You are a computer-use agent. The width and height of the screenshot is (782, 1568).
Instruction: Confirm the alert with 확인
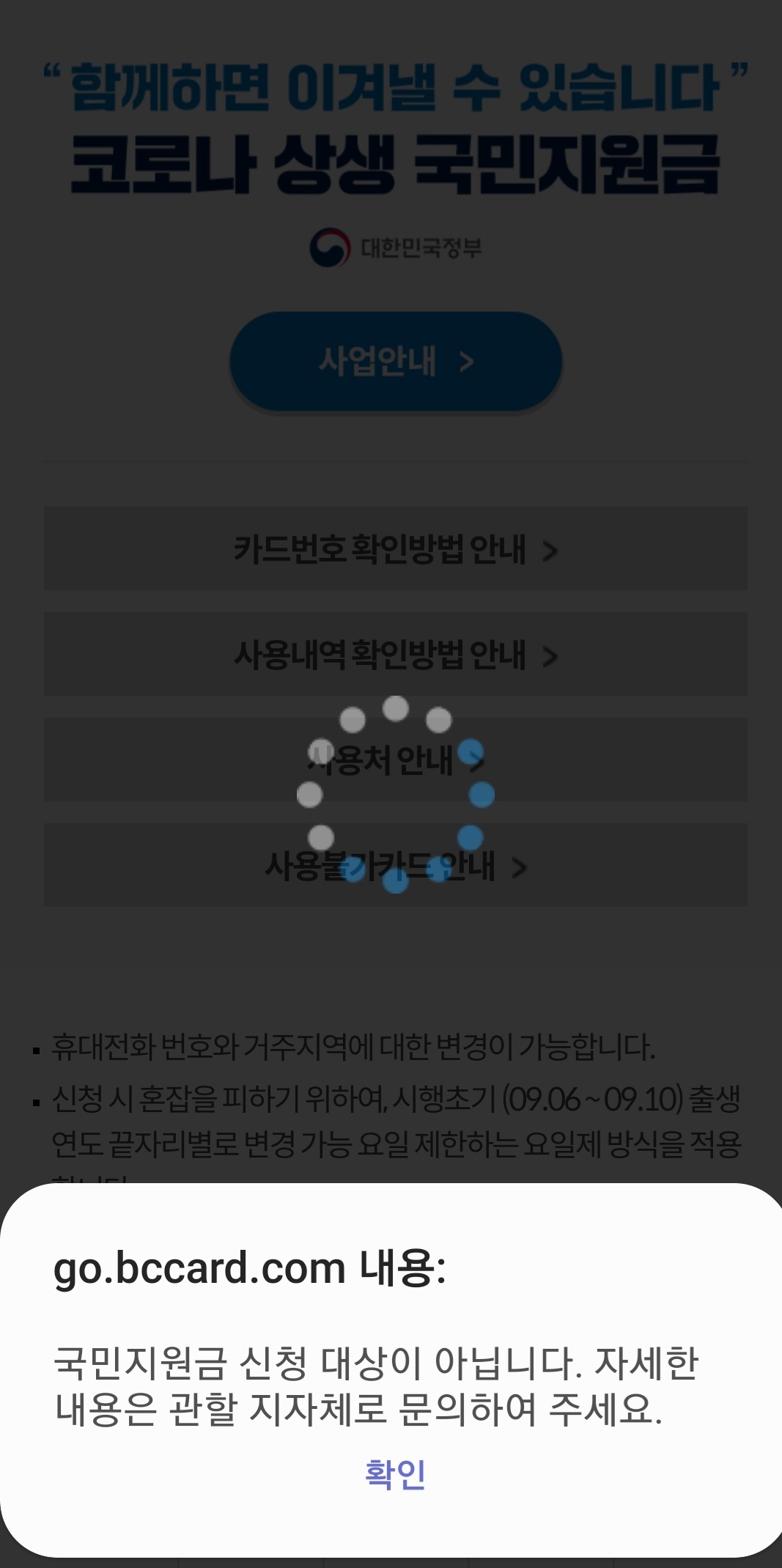tap(395, 1474)
